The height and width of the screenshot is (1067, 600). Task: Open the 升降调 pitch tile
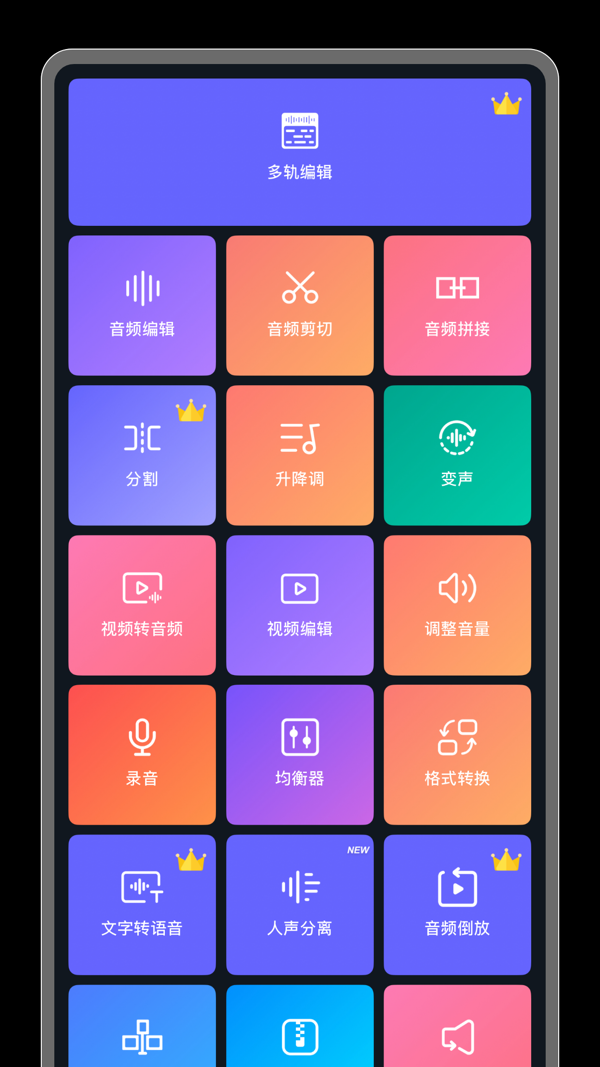click(x=300, y=455)
